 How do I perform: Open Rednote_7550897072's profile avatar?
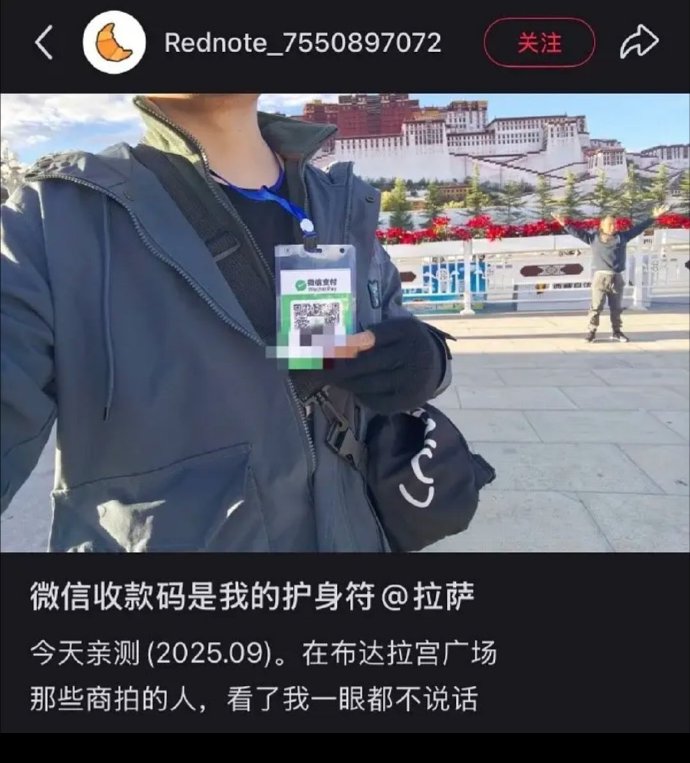point(114,43)
